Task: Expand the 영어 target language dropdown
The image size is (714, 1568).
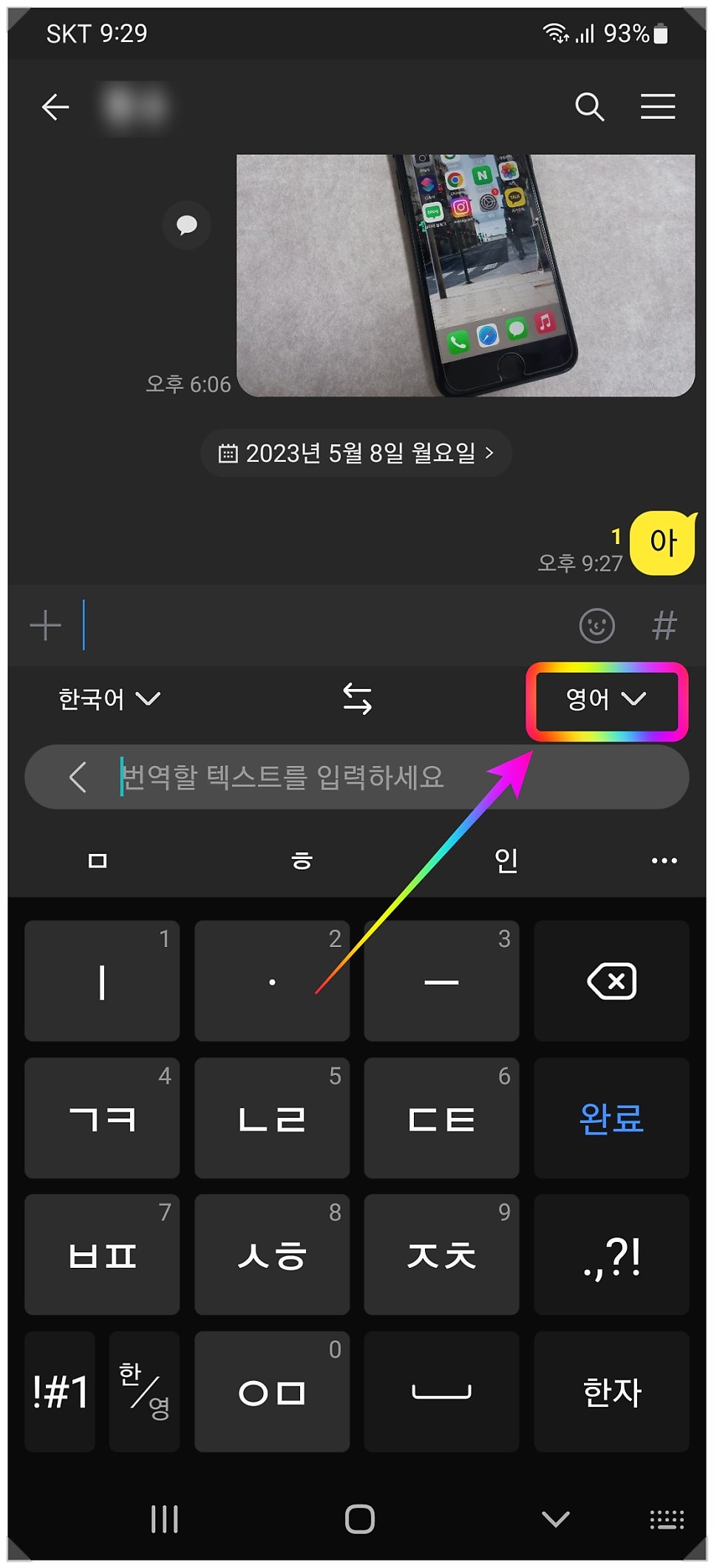Action: (x=606, y=699)
